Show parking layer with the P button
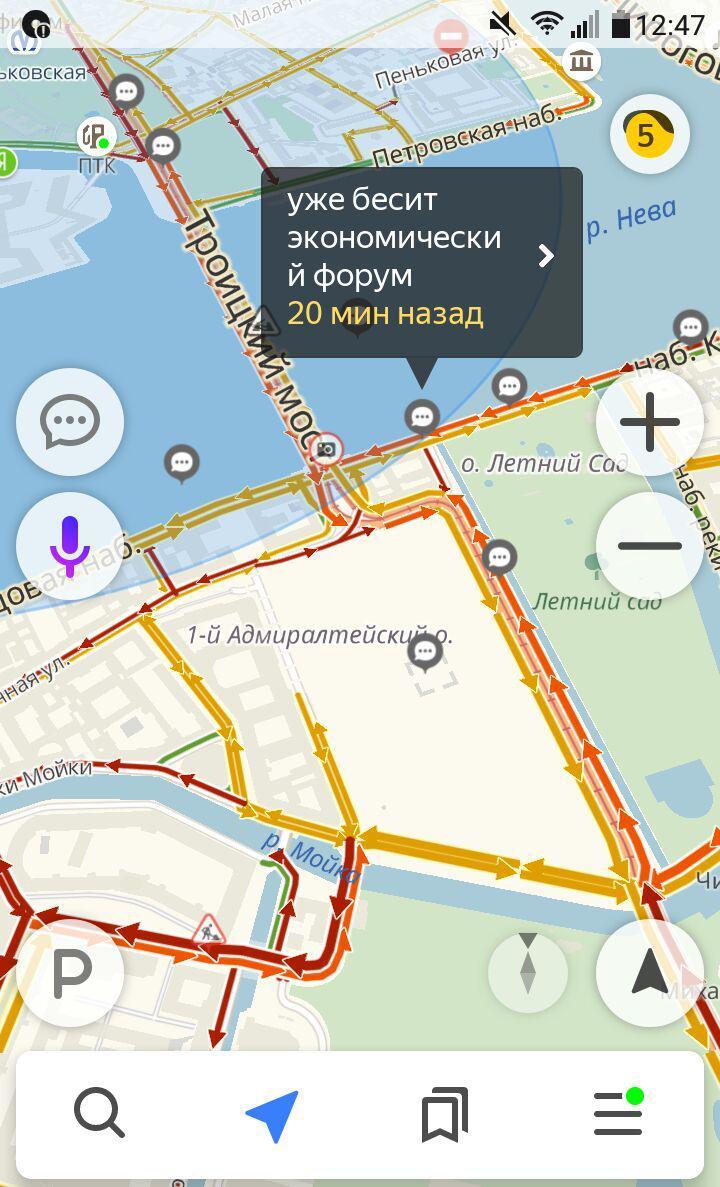Screen dimensions: 720x1187 pos(70,972)
